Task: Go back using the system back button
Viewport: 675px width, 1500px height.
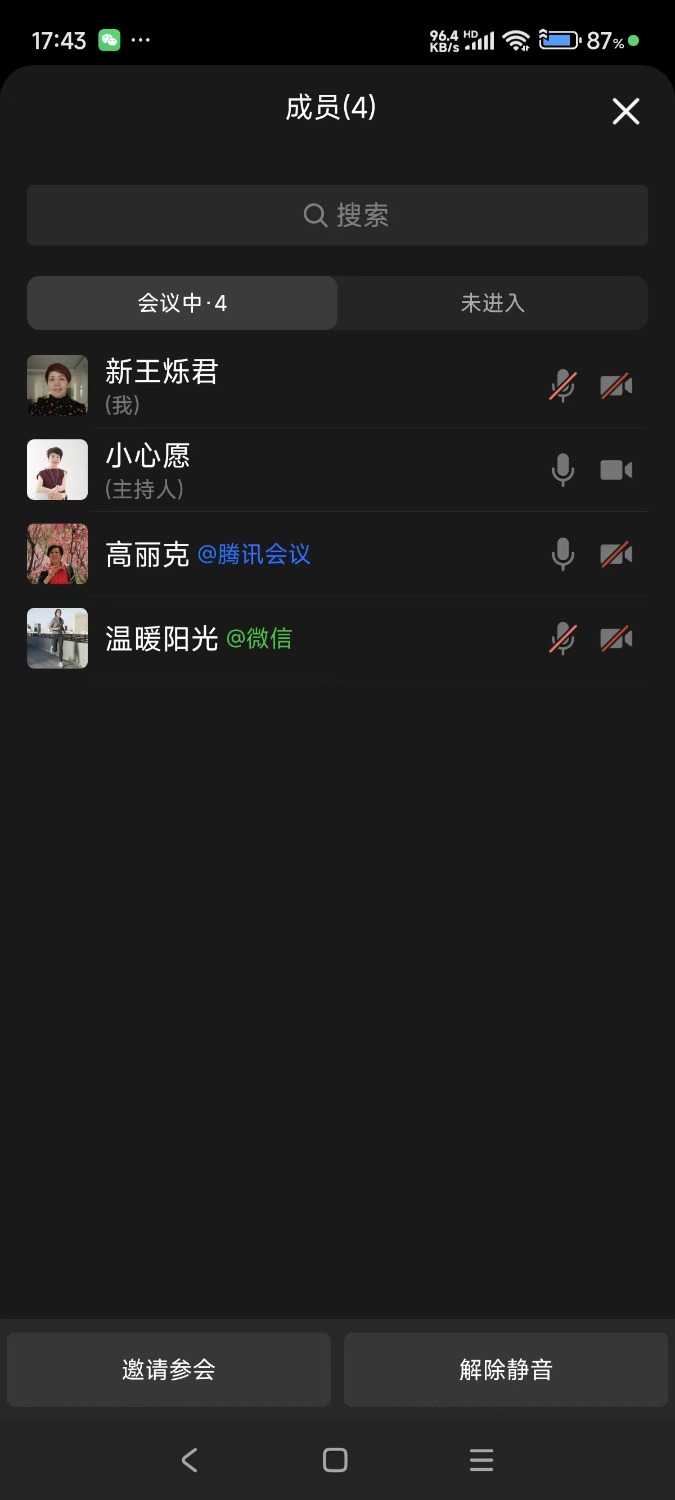Action: coord(189,1460)
